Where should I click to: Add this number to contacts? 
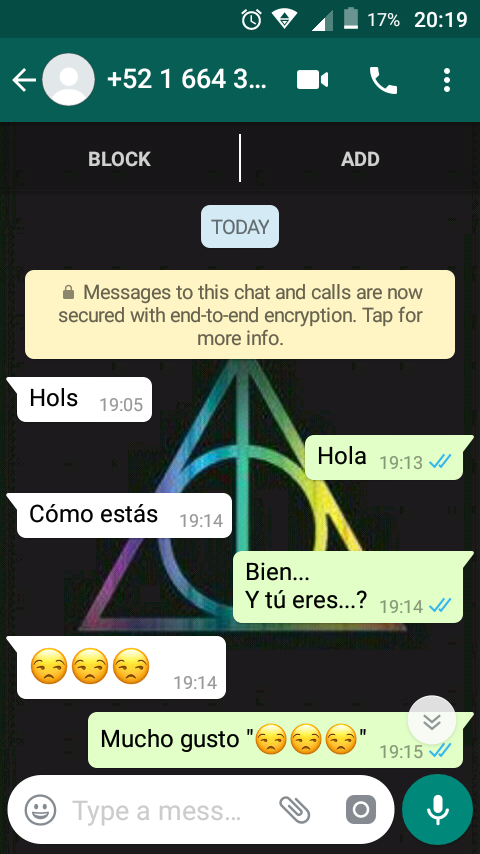point(360,159)
